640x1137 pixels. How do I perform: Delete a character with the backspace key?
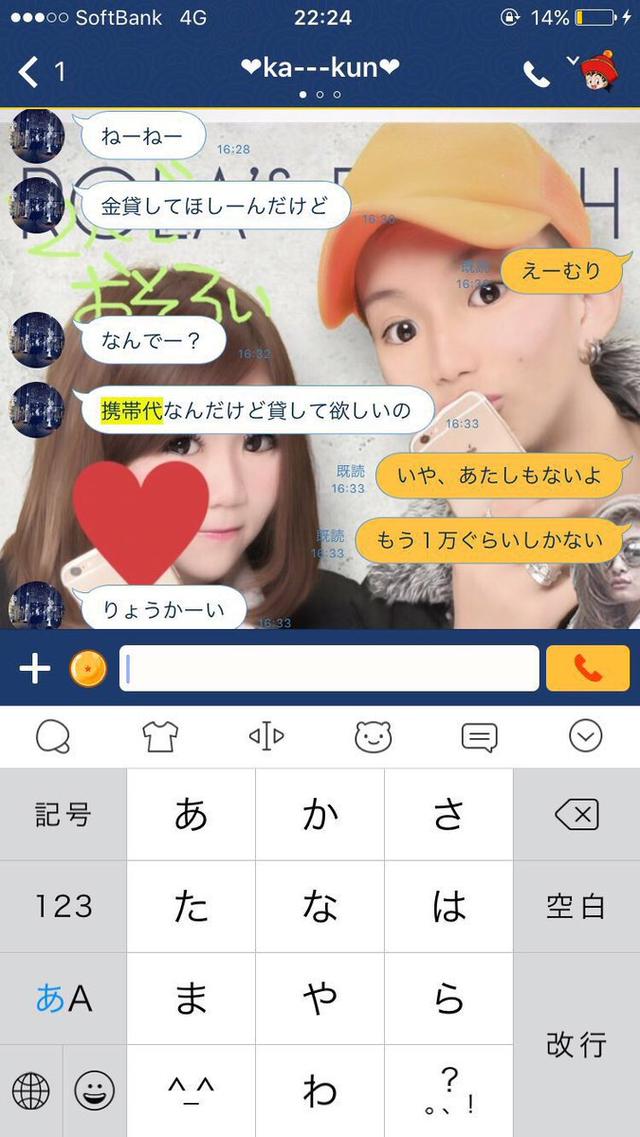576,815
